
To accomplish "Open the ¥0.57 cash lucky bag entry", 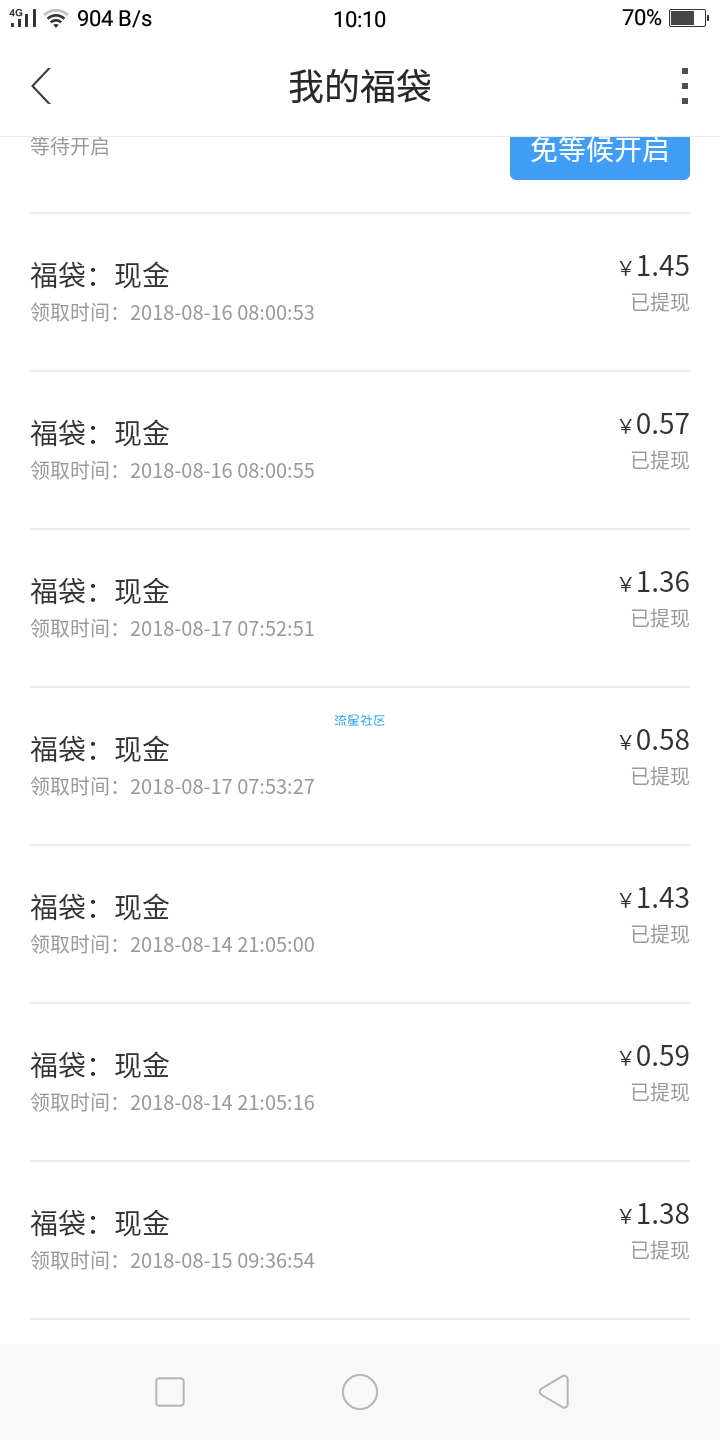I will (360, 450).
